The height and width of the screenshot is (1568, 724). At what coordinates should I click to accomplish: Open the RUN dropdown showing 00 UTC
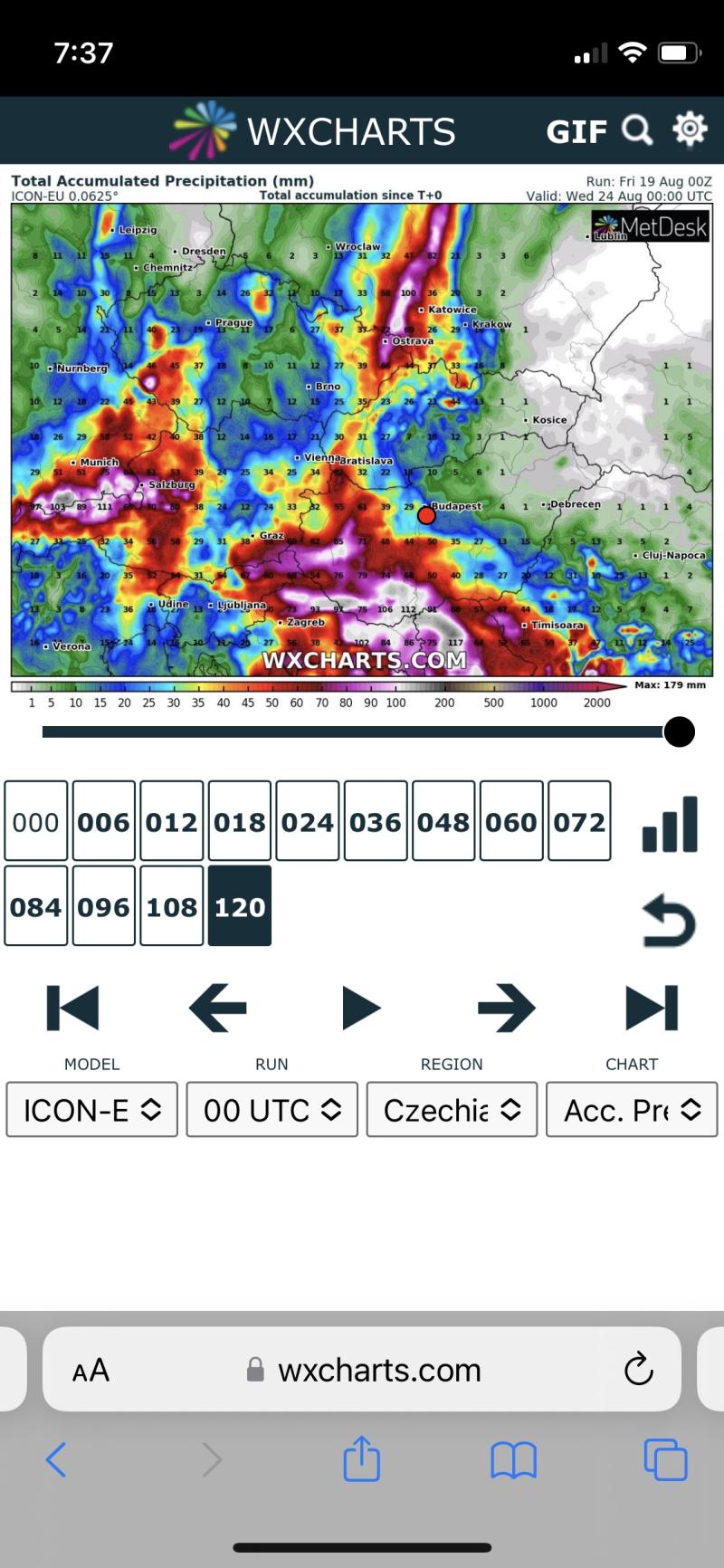pyautogui.click(x=271, y=1110)
